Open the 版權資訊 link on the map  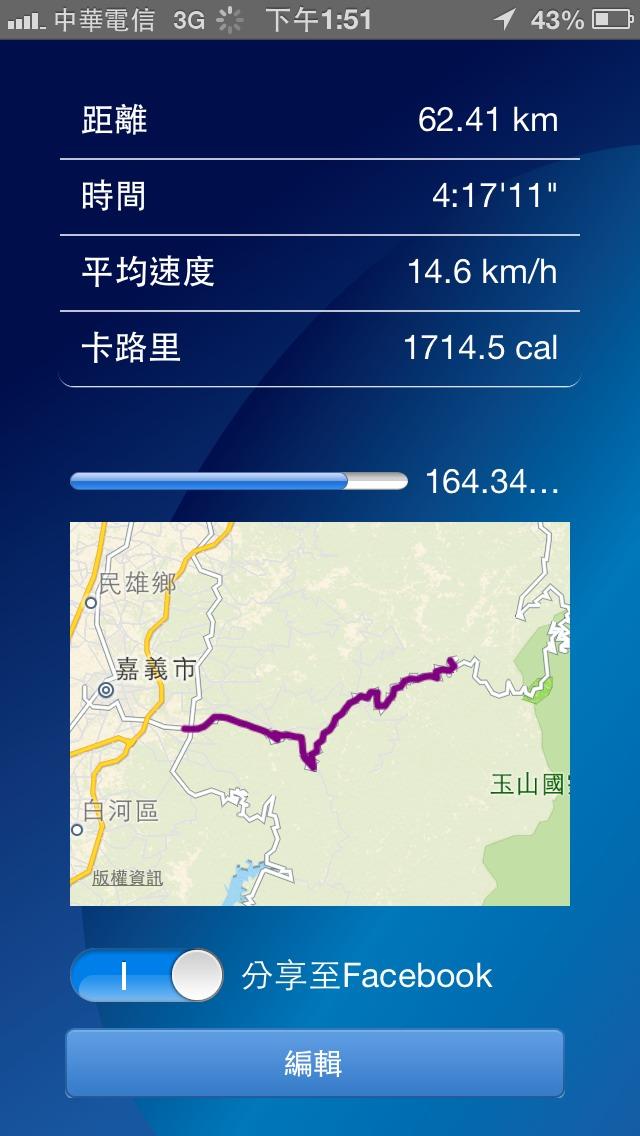127,878
